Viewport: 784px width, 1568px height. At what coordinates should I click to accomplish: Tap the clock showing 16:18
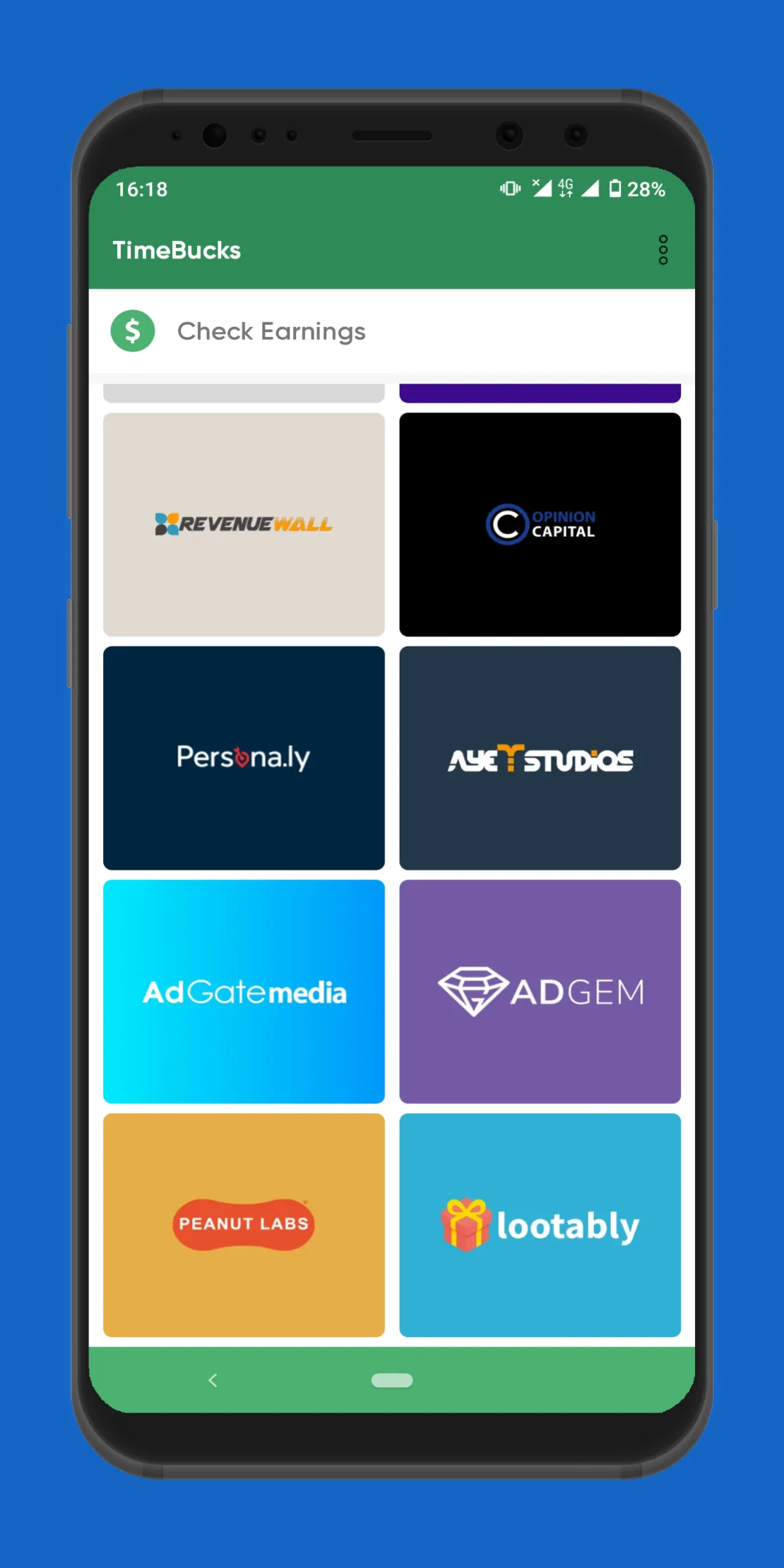(141, 189)
